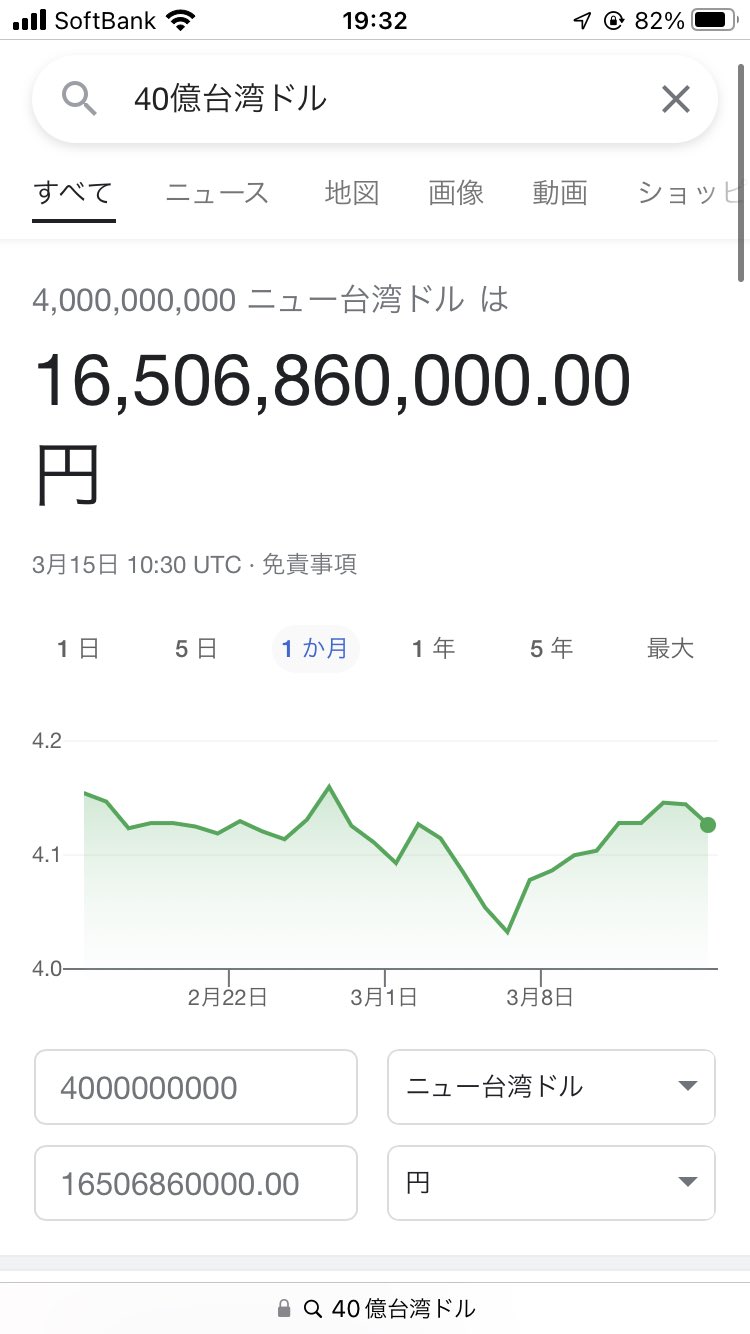Tap the search box containing 40億台湾ドル
750x1334 pixels.
coord(375,99)
